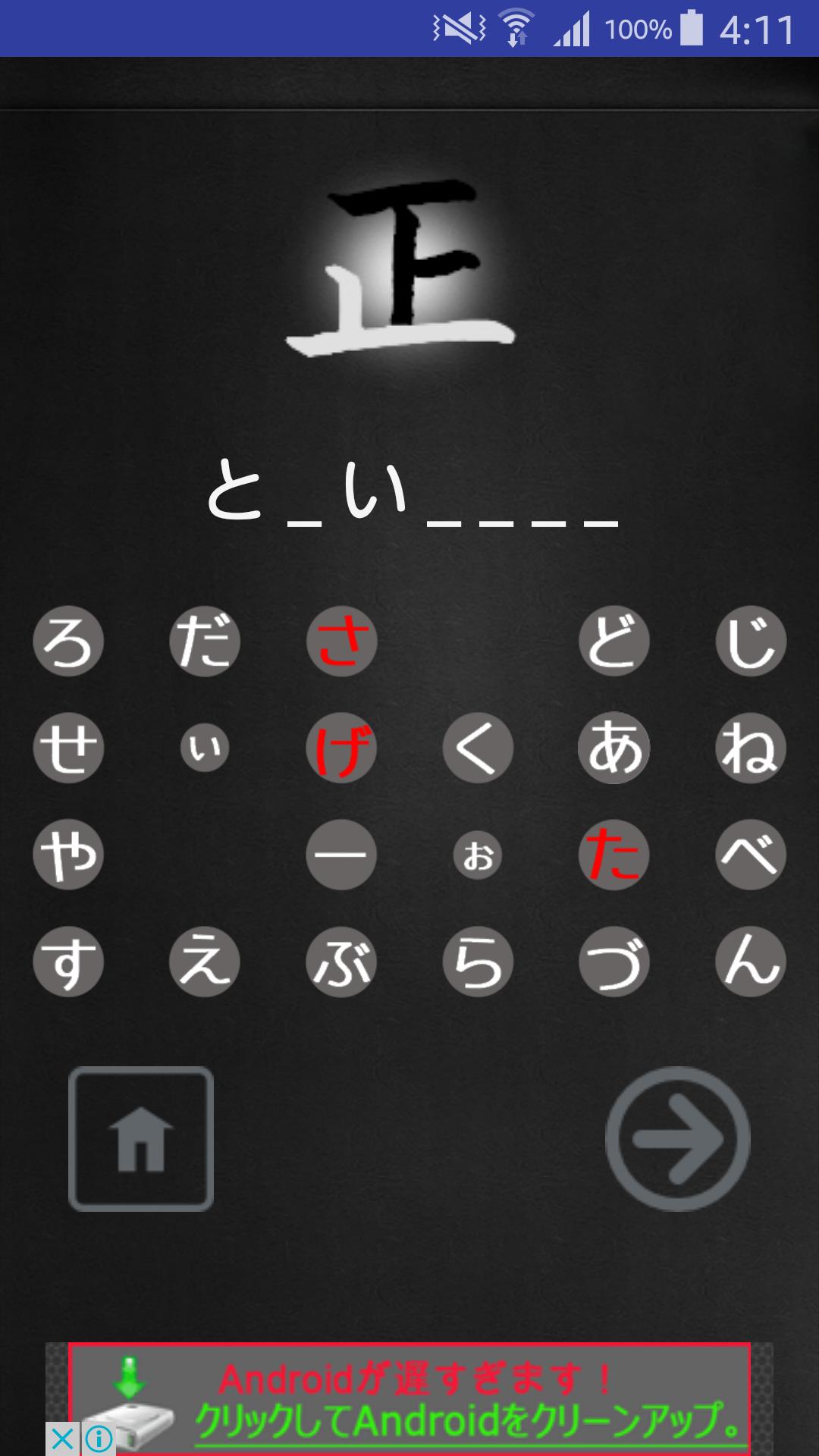Choose the あ hiragana button
Screen dimensions: 819x1456
(x=614, y=748)
